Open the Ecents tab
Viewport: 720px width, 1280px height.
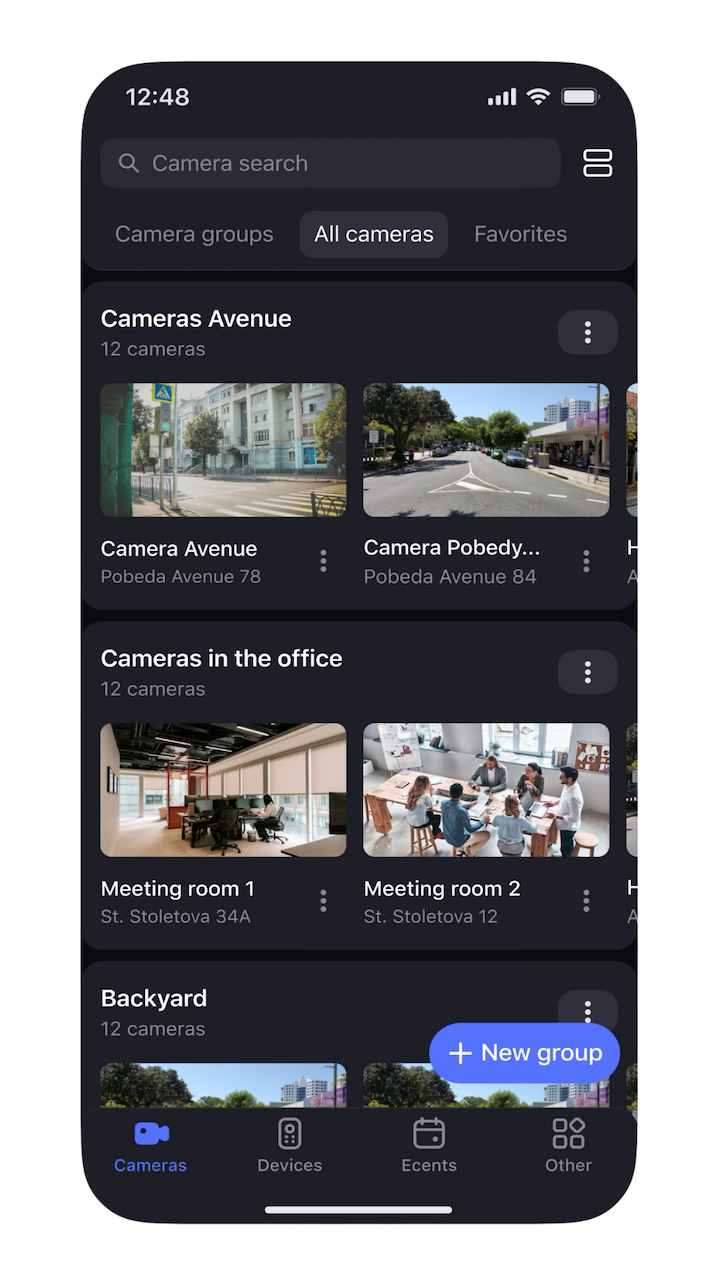point(429,1146)
